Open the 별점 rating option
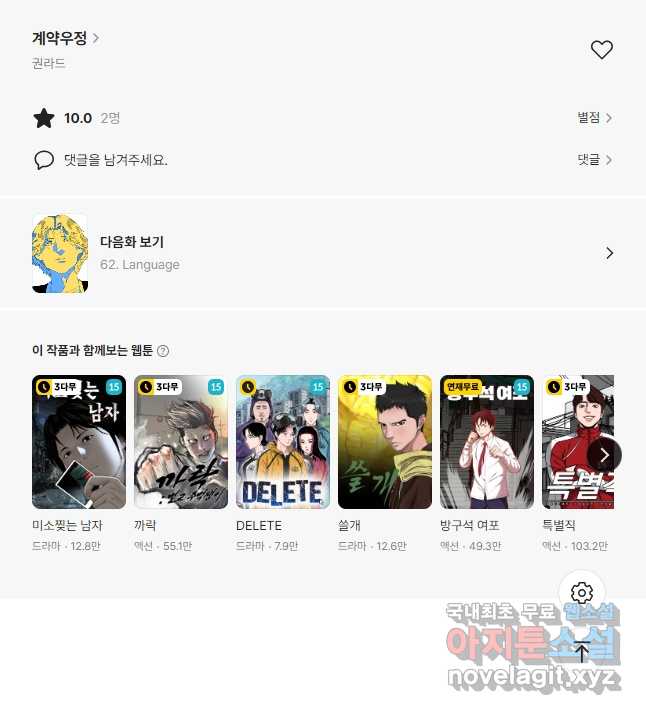Image resolution: width=646 pixels, height=715 pixels. pos(594,118)
